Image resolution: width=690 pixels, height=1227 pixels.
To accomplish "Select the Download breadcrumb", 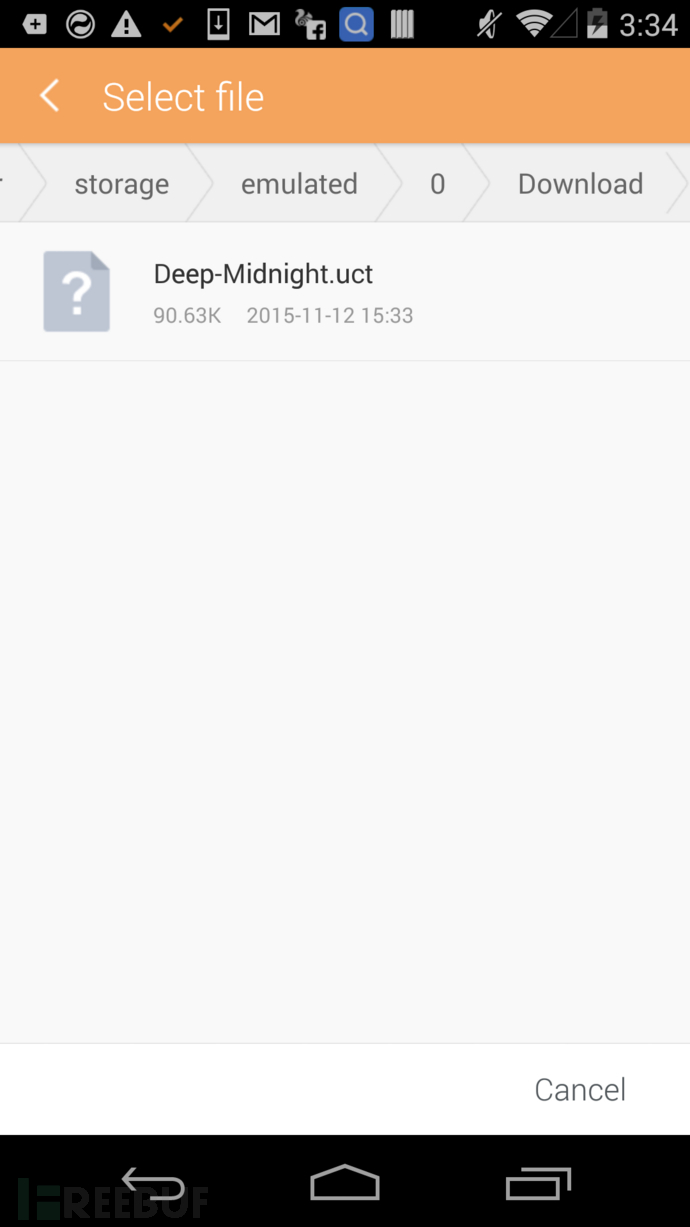I will pyautogui.click(x=580, y=184).
